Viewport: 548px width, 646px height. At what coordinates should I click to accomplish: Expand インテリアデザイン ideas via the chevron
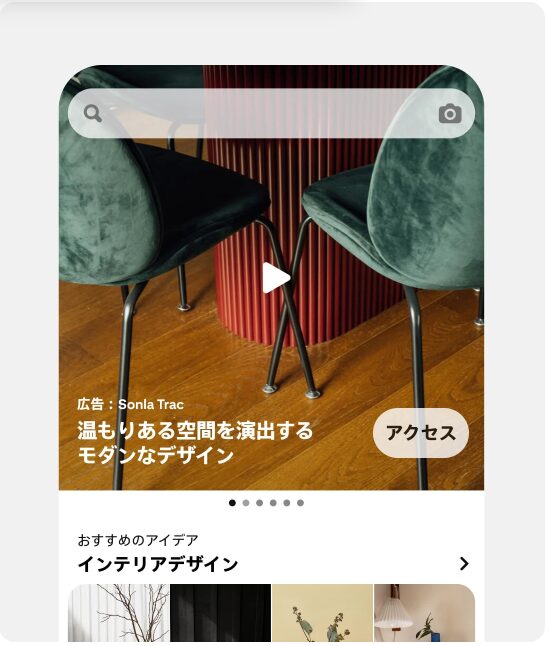tap(464, 564)
